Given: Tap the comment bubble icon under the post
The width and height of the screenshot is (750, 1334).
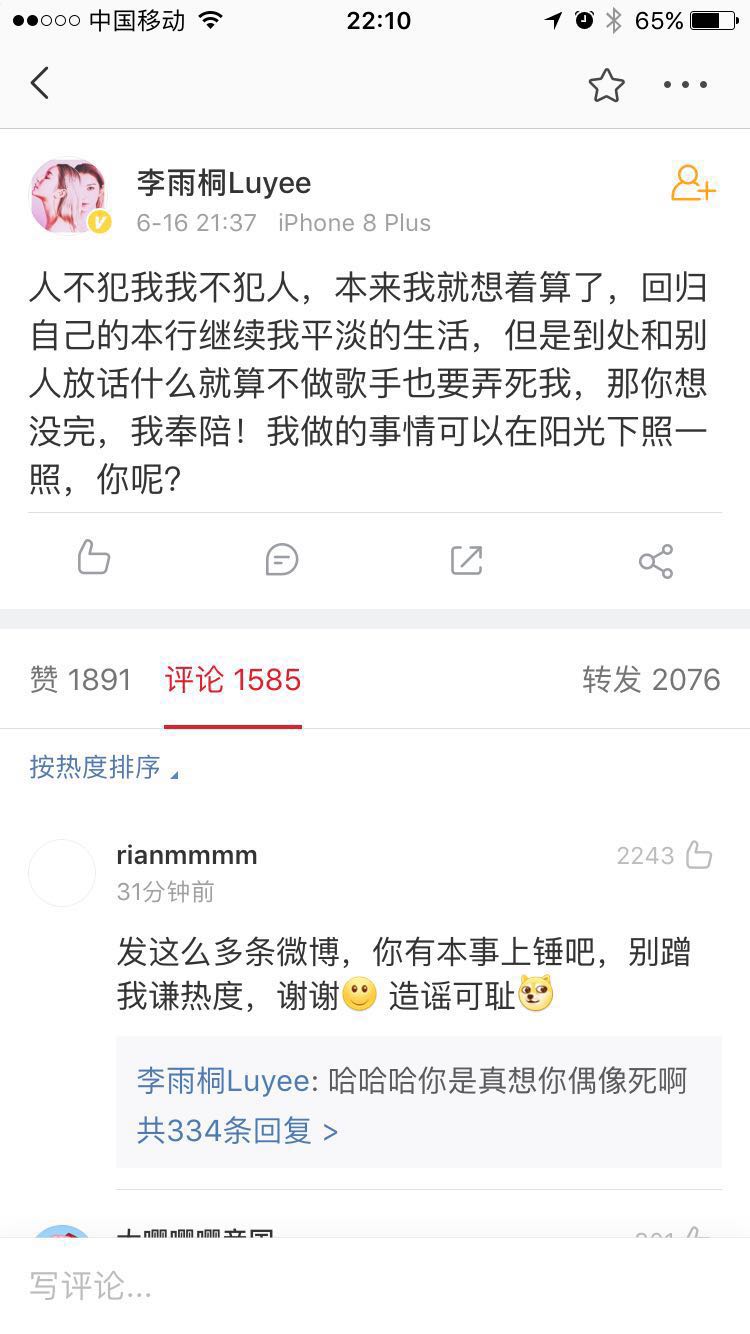Looking at the screenshot, I should point(281,560).
